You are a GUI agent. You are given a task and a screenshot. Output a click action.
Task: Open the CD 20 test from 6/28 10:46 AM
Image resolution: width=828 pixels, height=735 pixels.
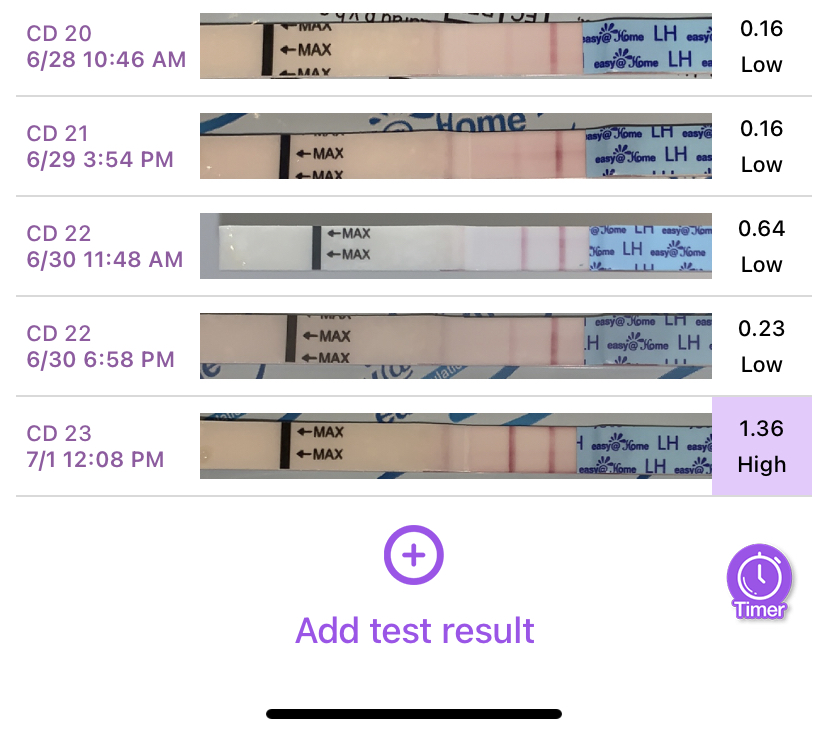tap(106, 46)
